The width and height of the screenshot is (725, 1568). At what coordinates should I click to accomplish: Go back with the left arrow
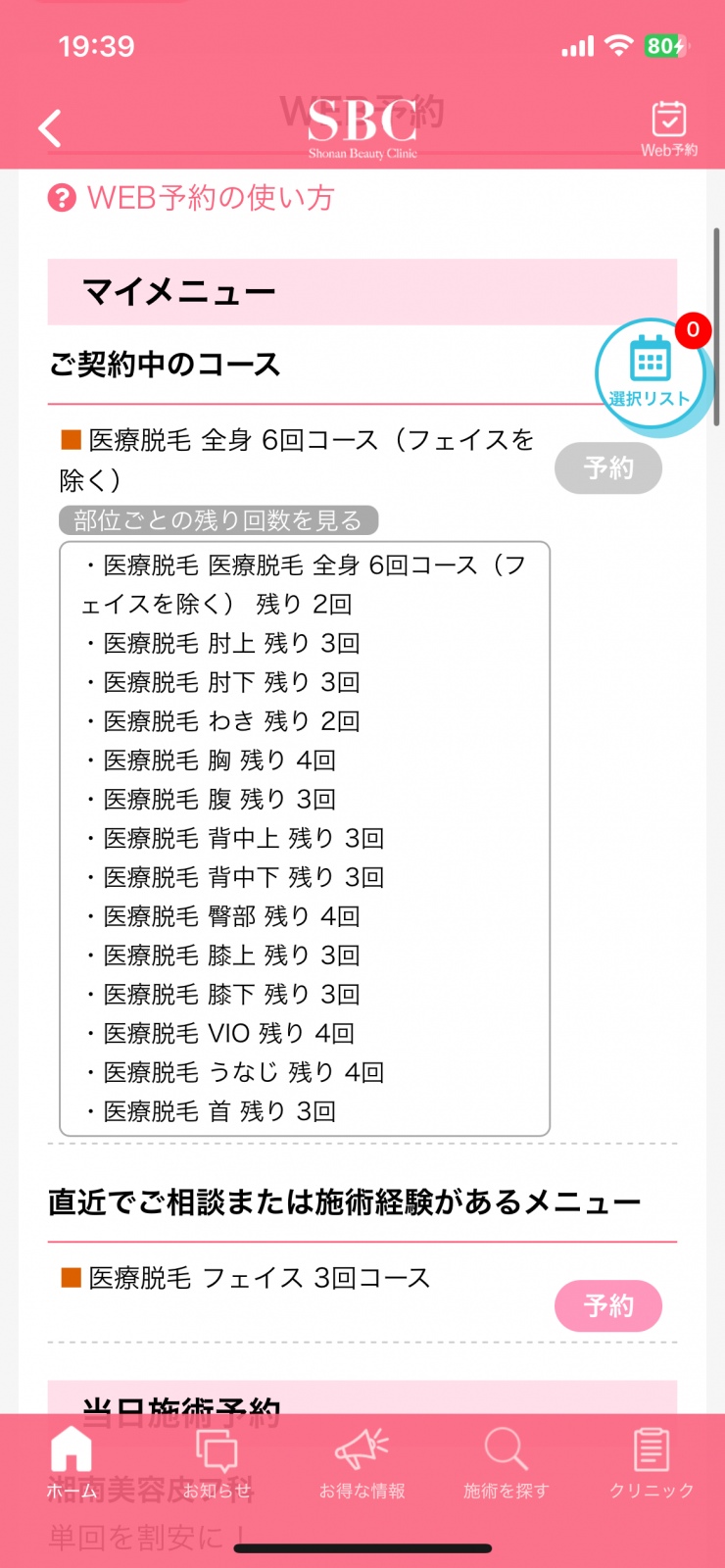(50, 128)
